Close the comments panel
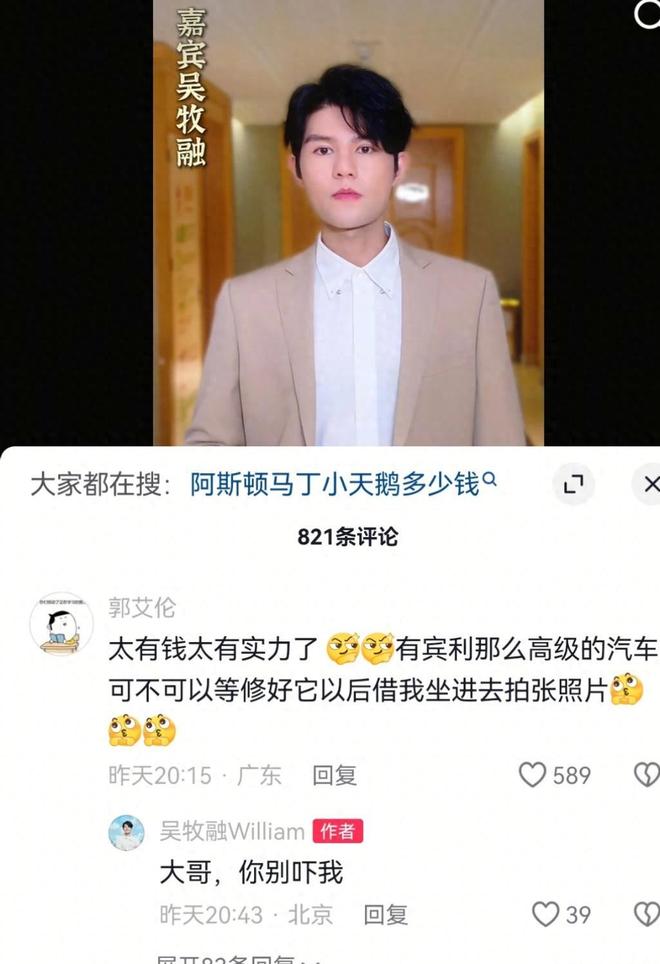 pos(649,485)
